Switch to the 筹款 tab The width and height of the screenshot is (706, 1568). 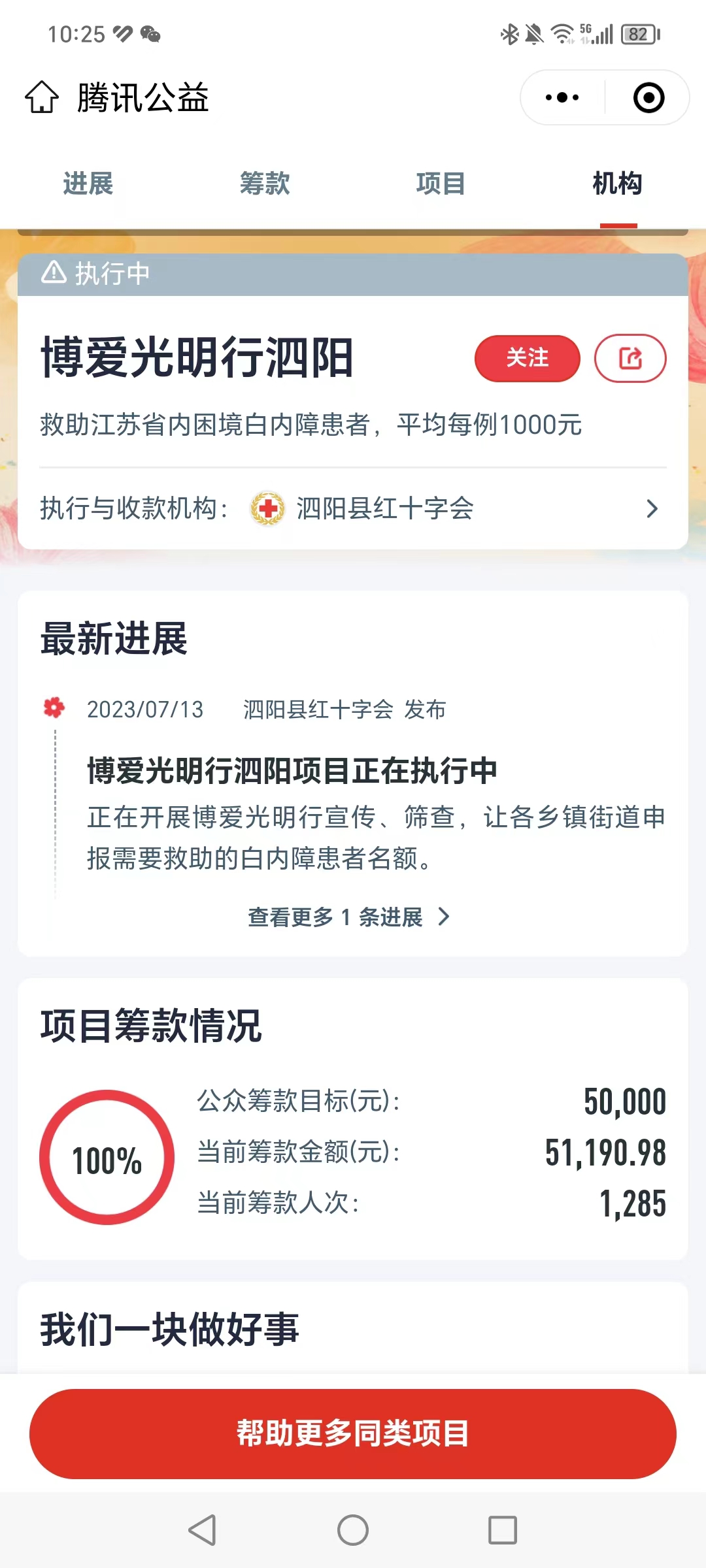pos(265,184)
